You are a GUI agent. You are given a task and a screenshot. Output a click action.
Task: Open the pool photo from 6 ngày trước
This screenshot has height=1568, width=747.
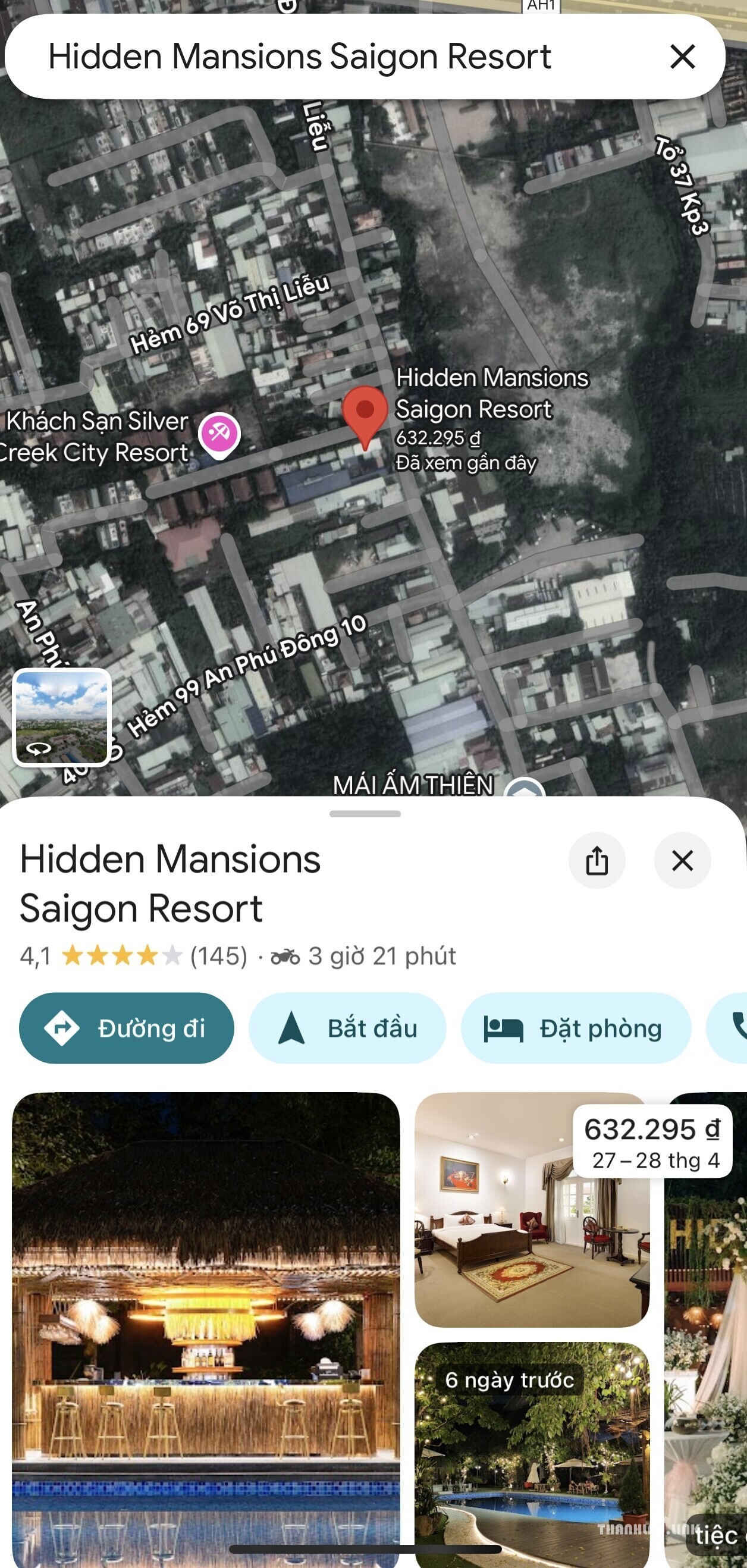[x=532, y=1455]
